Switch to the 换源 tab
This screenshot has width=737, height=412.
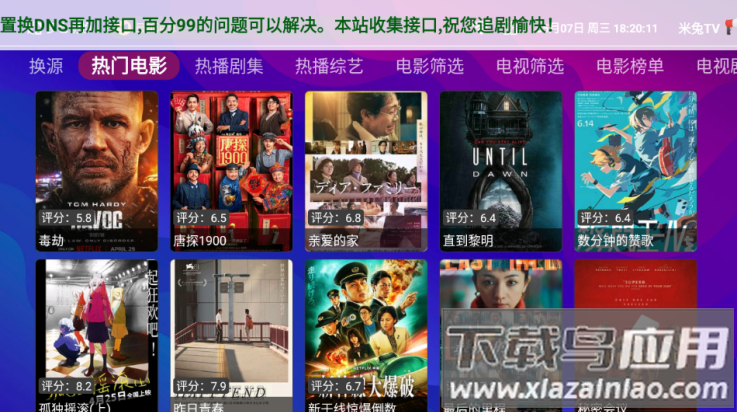point(46,67)
